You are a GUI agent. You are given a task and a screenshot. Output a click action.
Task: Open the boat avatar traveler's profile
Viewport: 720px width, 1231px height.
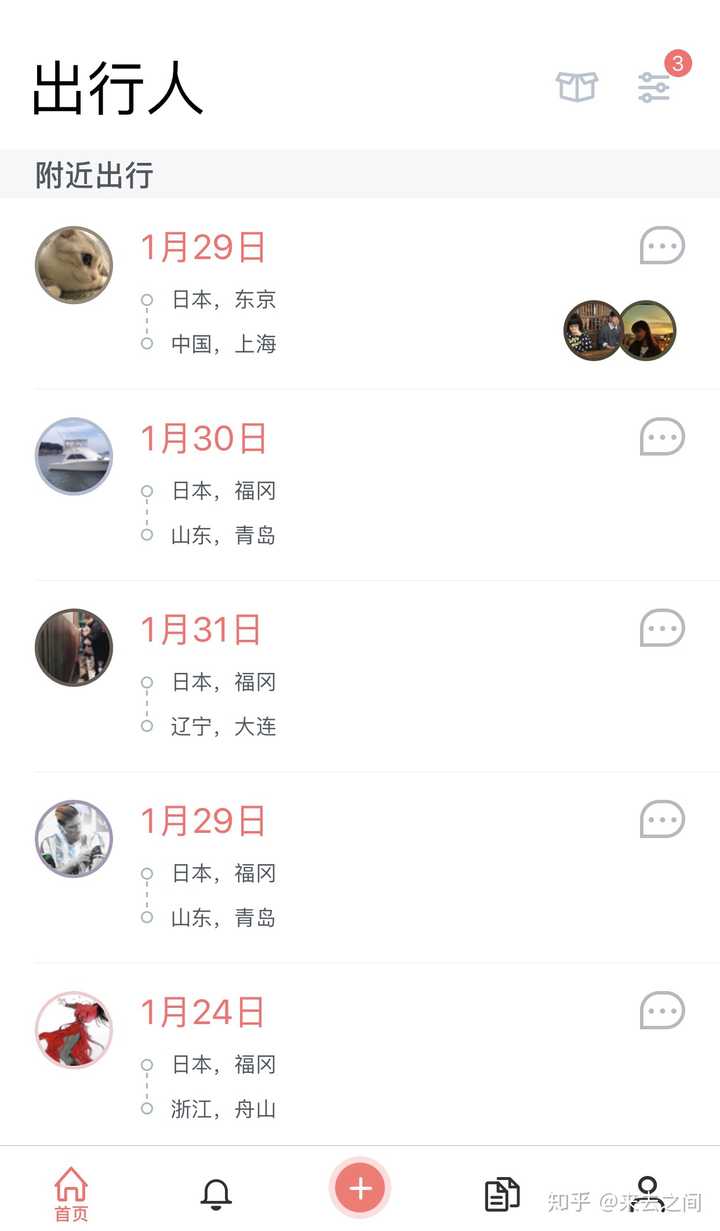click(x=74, y=456)
